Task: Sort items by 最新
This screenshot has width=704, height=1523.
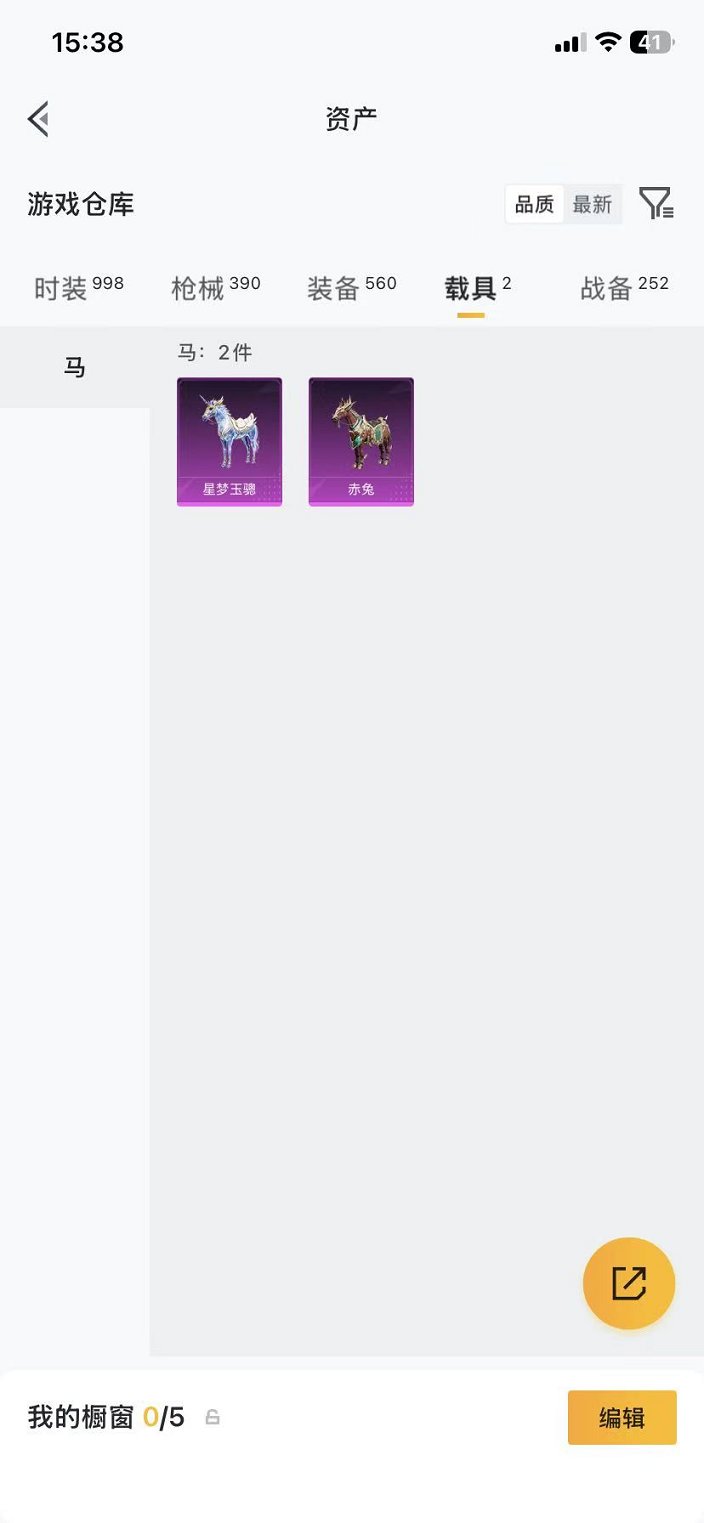Action: click(592, 204)
